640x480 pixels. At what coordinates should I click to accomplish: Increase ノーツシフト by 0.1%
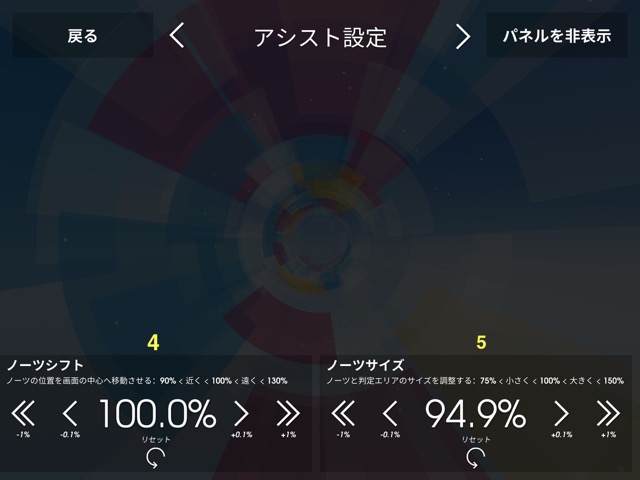coord(241,413)
